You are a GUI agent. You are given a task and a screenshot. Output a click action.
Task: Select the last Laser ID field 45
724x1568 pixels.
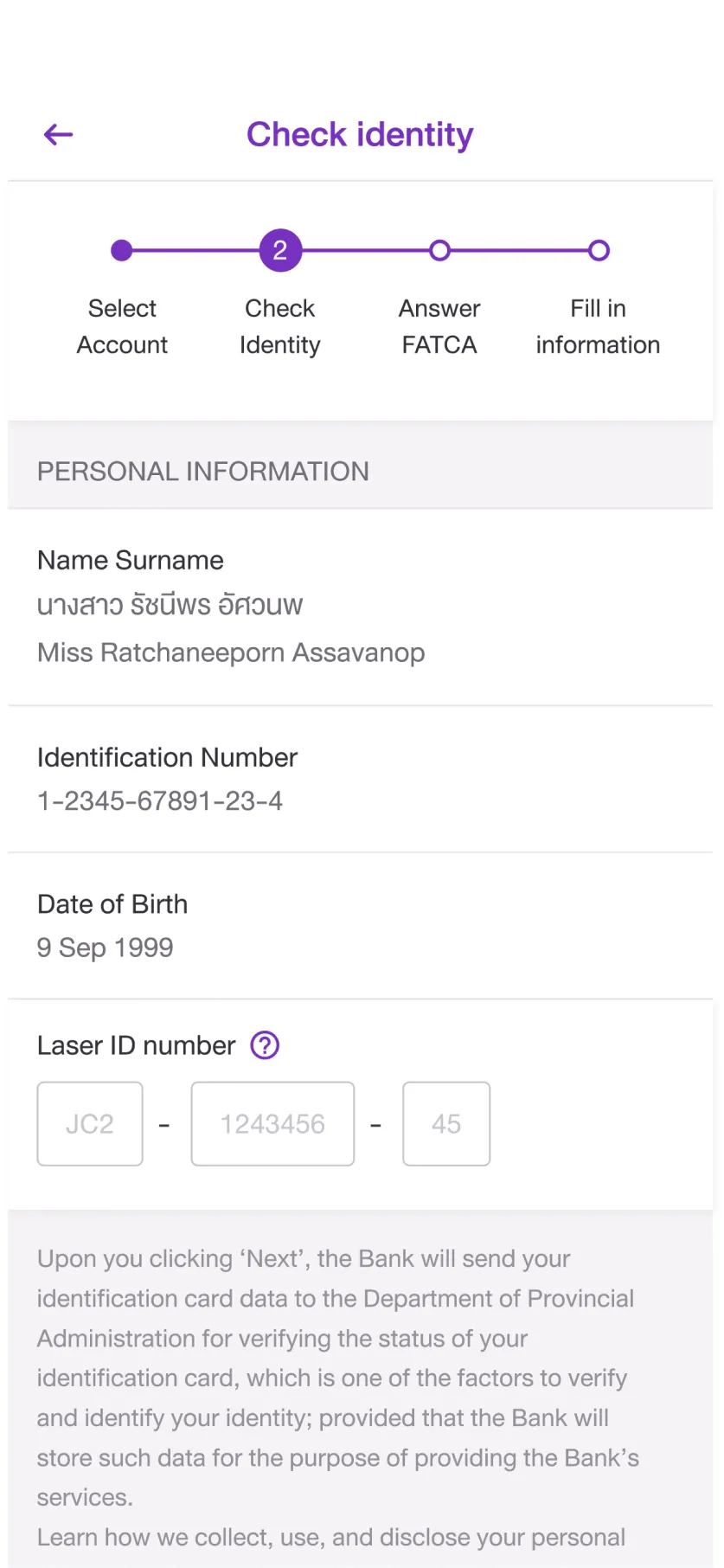pos(446,1123)
